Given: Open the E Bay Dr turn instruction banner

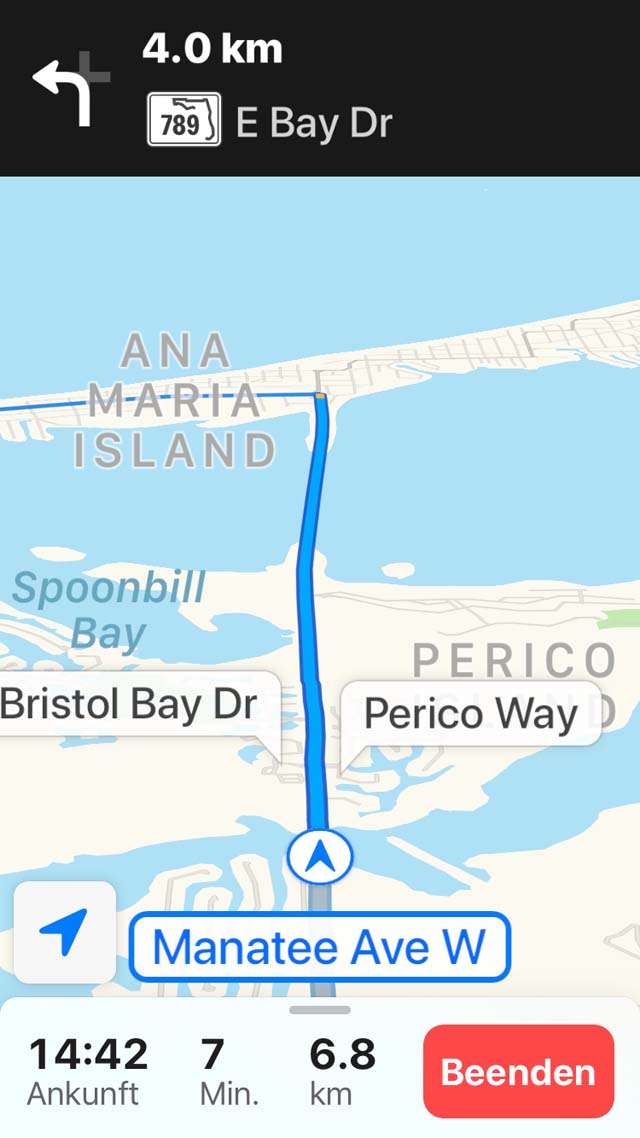Looking at the screenshot, I should coord(320,88).
